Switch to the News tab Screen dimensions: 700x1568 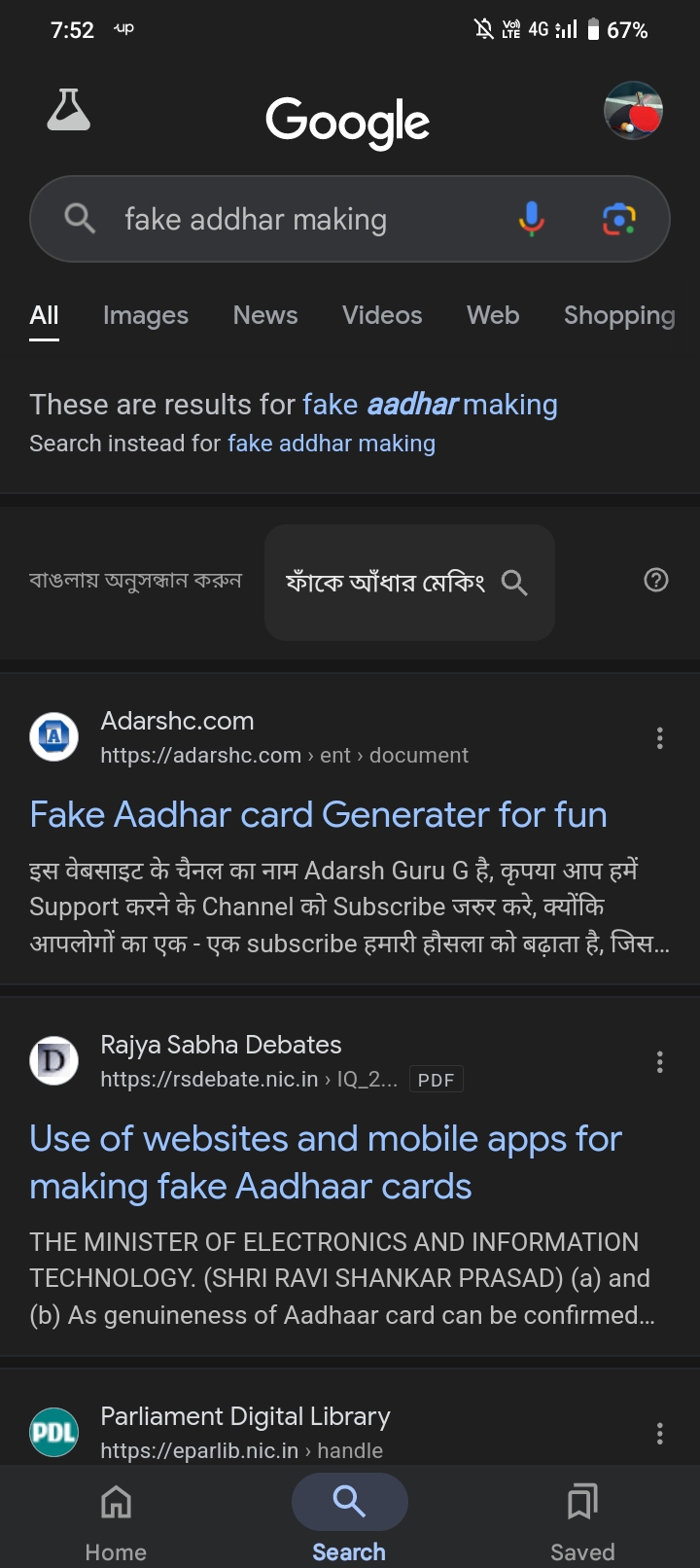(x=265, y=315)
